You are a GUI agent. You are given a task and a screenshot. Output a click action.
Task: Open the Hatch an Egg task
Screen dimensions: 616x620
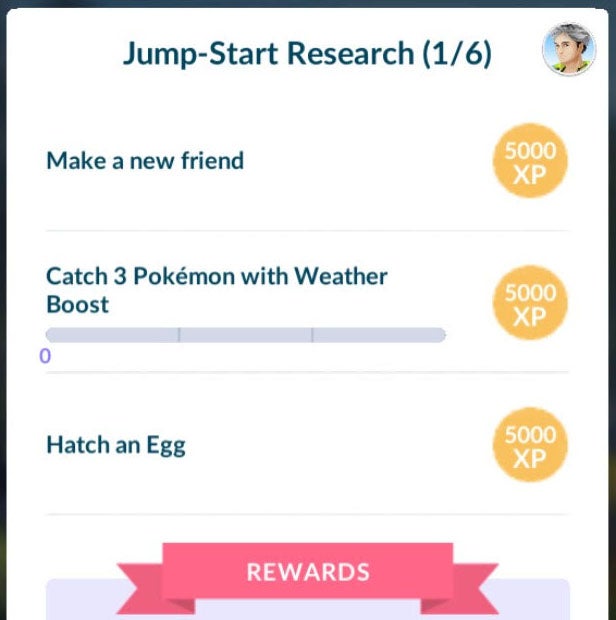[x=116, y=445]
